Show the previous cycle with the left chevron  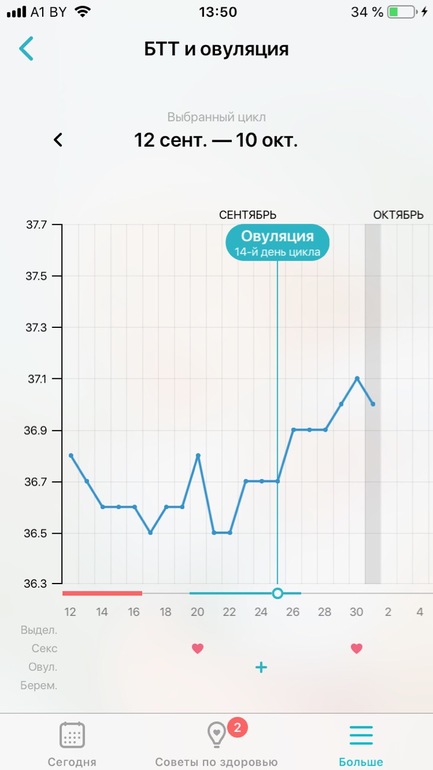58,140
